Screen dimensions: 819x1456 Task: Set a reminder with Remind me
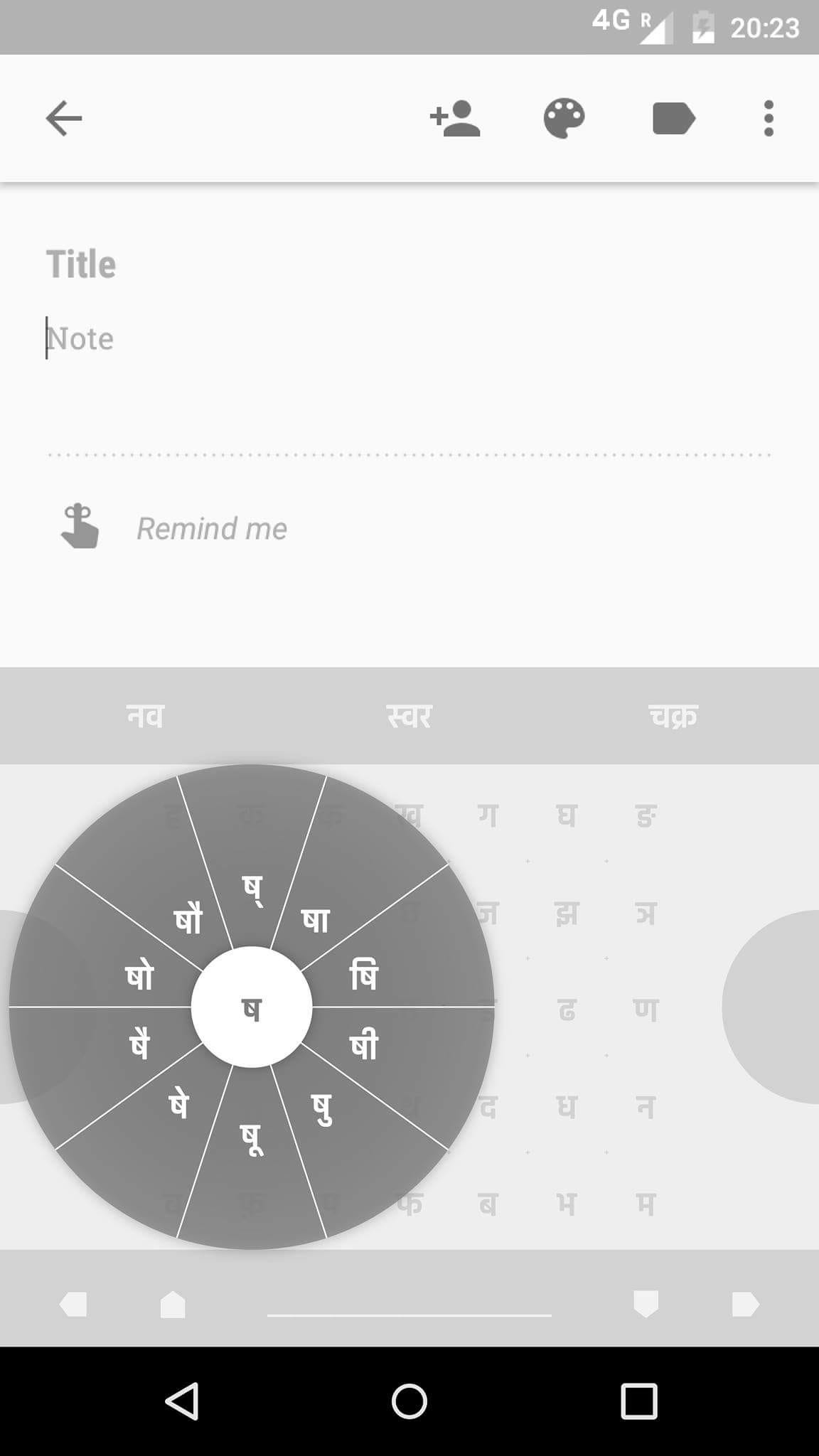pos(211,528)
